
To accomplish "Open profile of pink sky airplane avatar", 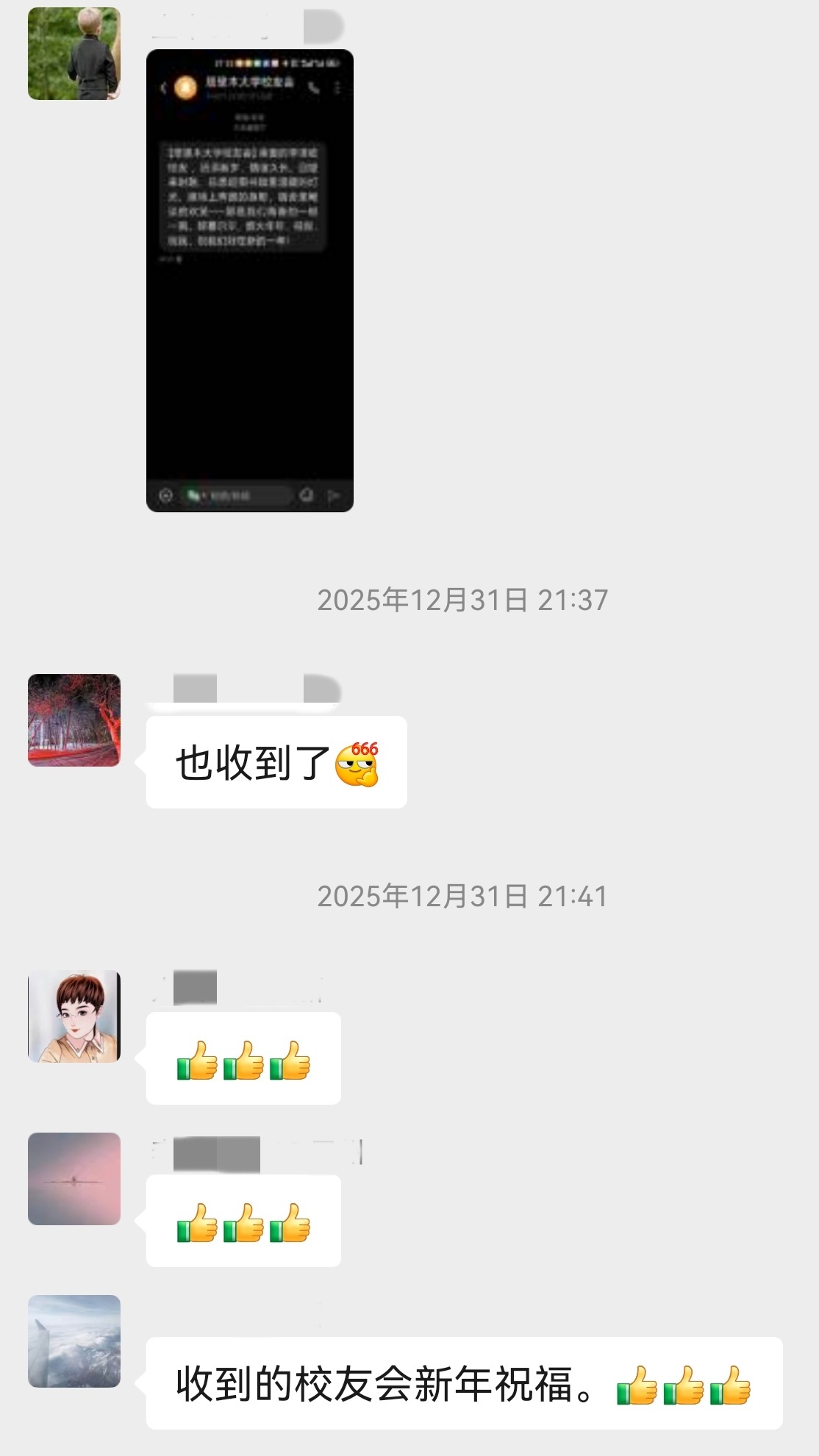I will click(74, 1179).
